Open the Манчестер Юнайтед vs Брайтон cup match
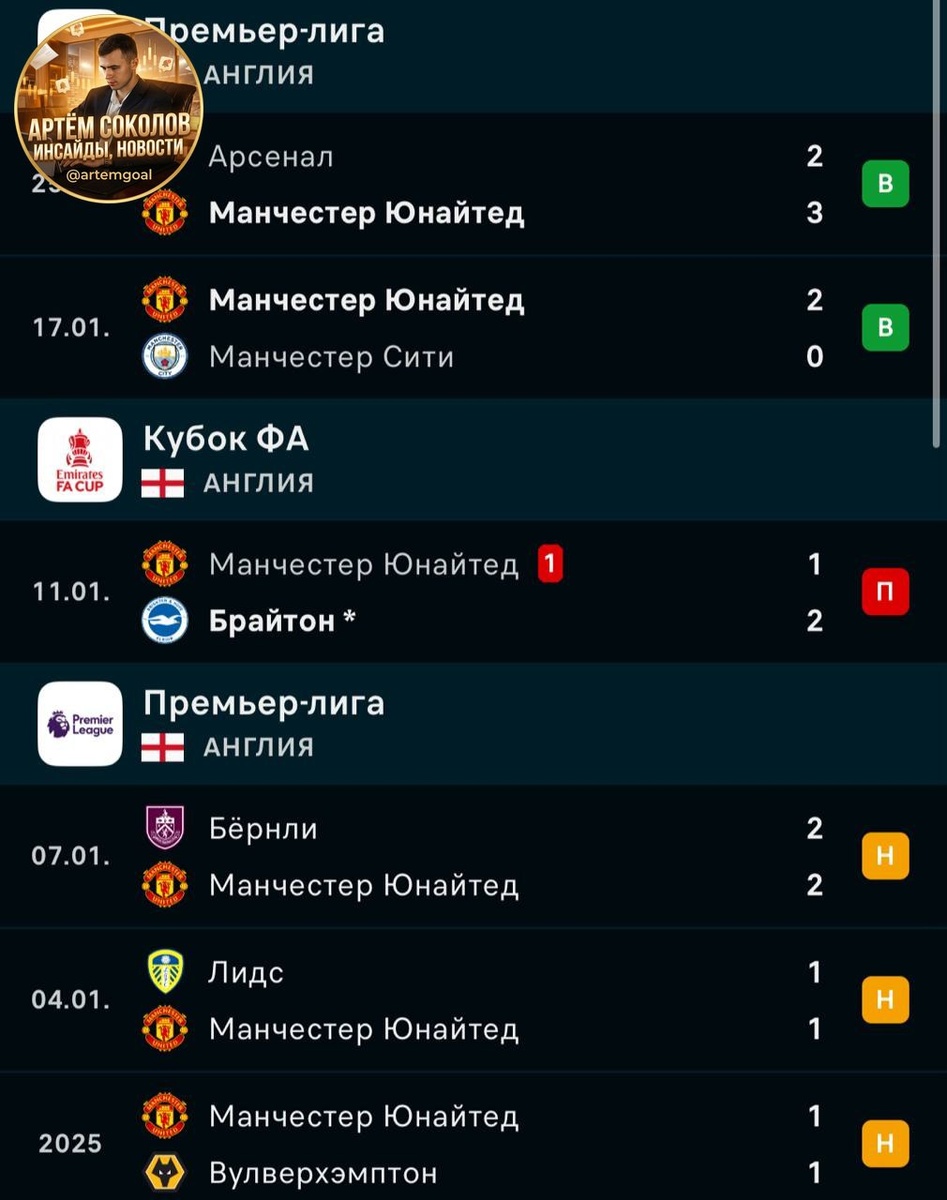This screenshot has height=1200, width=947. (x=473, y=592)
